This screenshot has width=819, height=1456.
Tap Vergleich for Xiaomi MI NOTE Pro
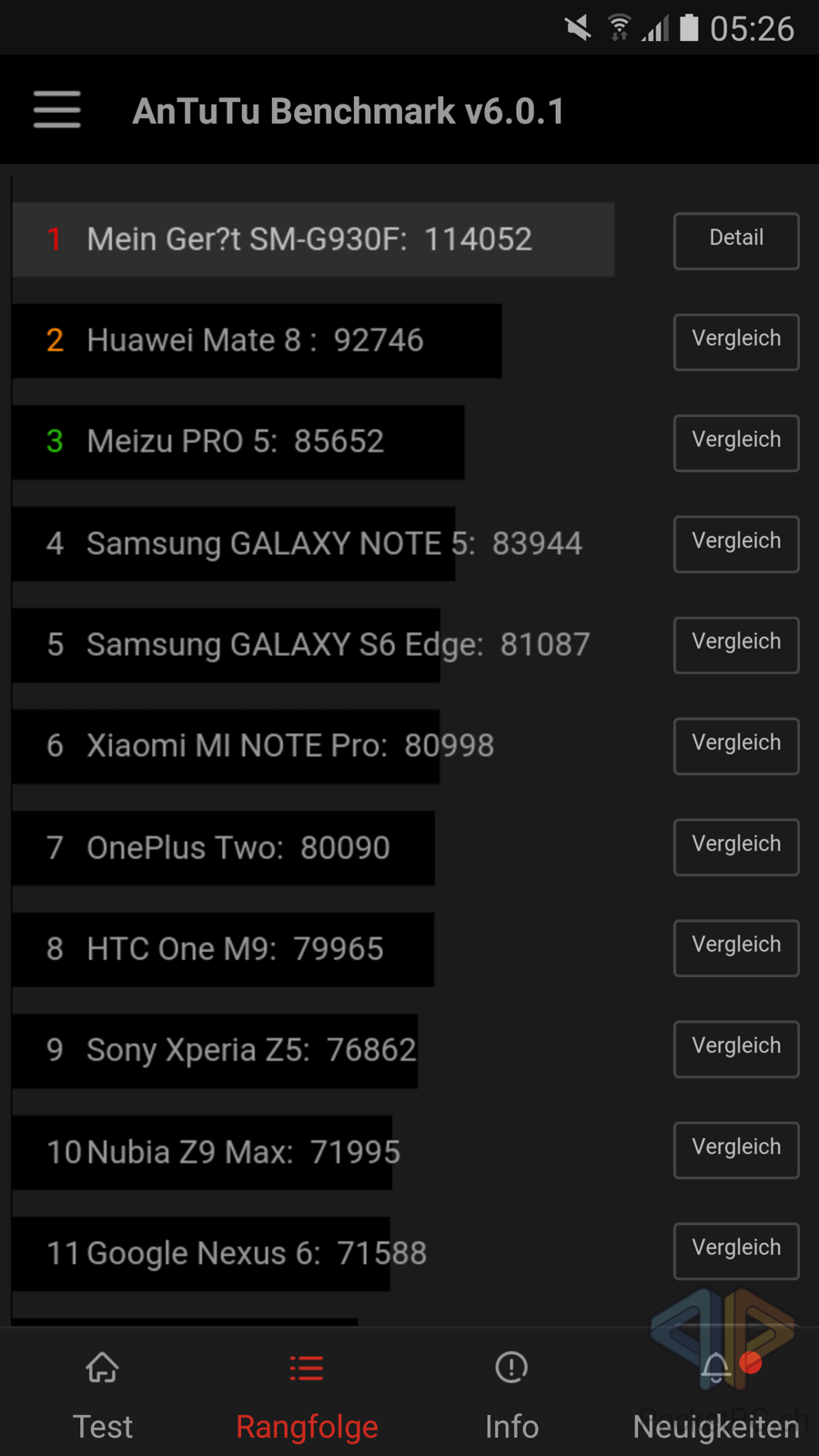tap(736, 746)
